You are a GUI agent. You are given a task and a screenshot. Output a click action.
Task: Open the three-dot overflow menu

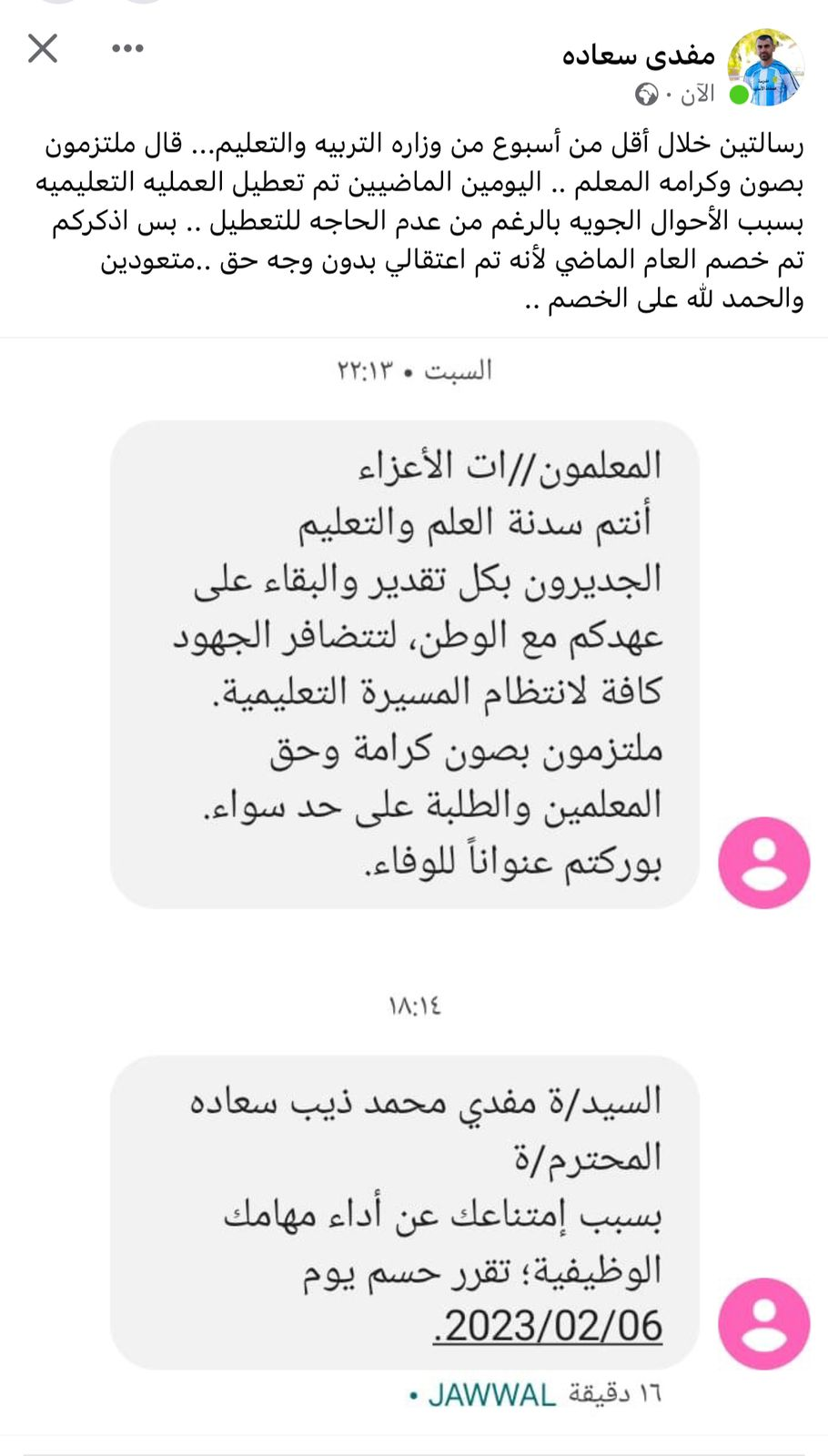(x=127, y=48)
